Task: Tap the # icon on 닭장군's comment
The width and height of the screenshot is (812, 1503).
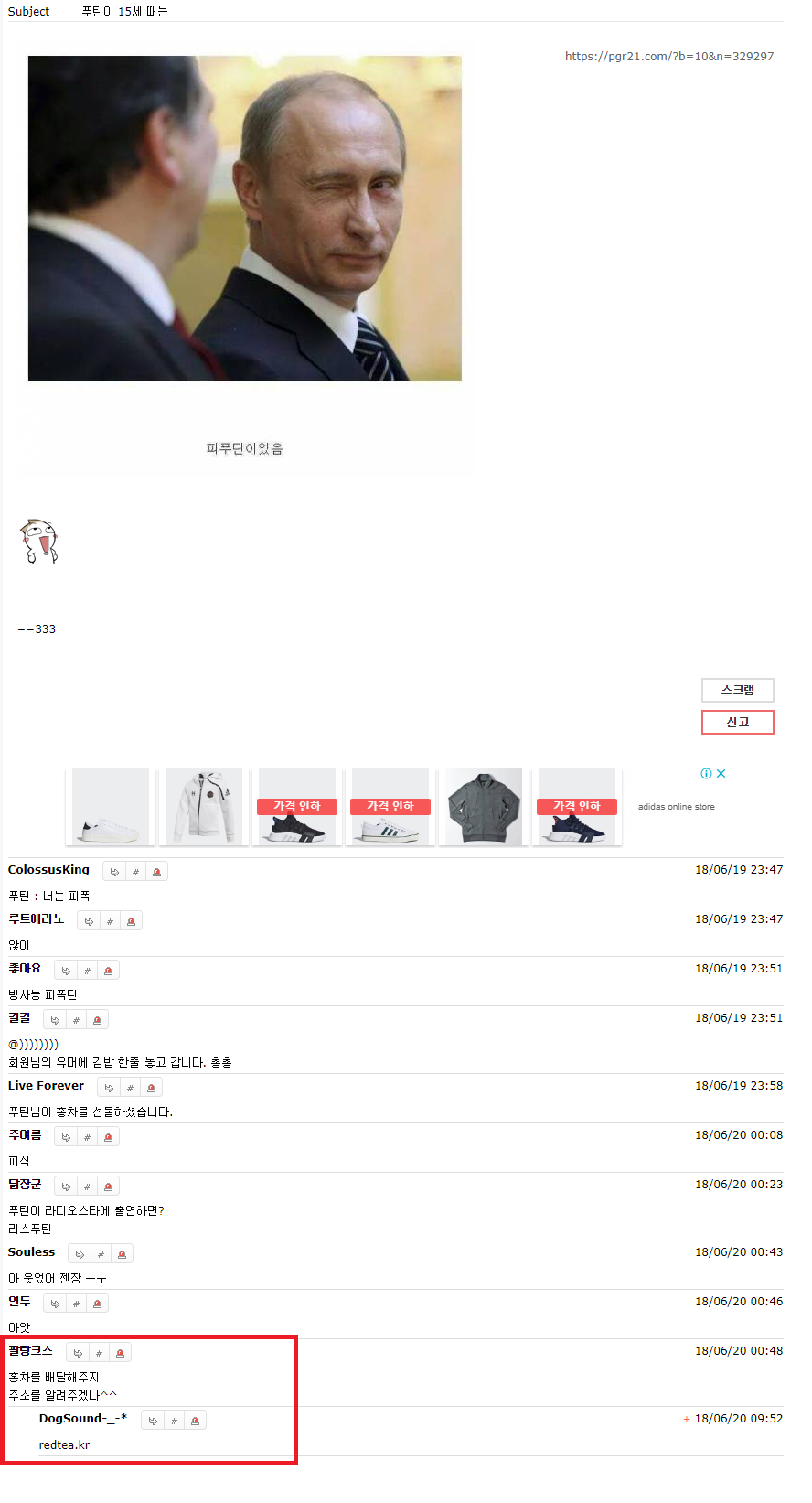Action: 87,1186
